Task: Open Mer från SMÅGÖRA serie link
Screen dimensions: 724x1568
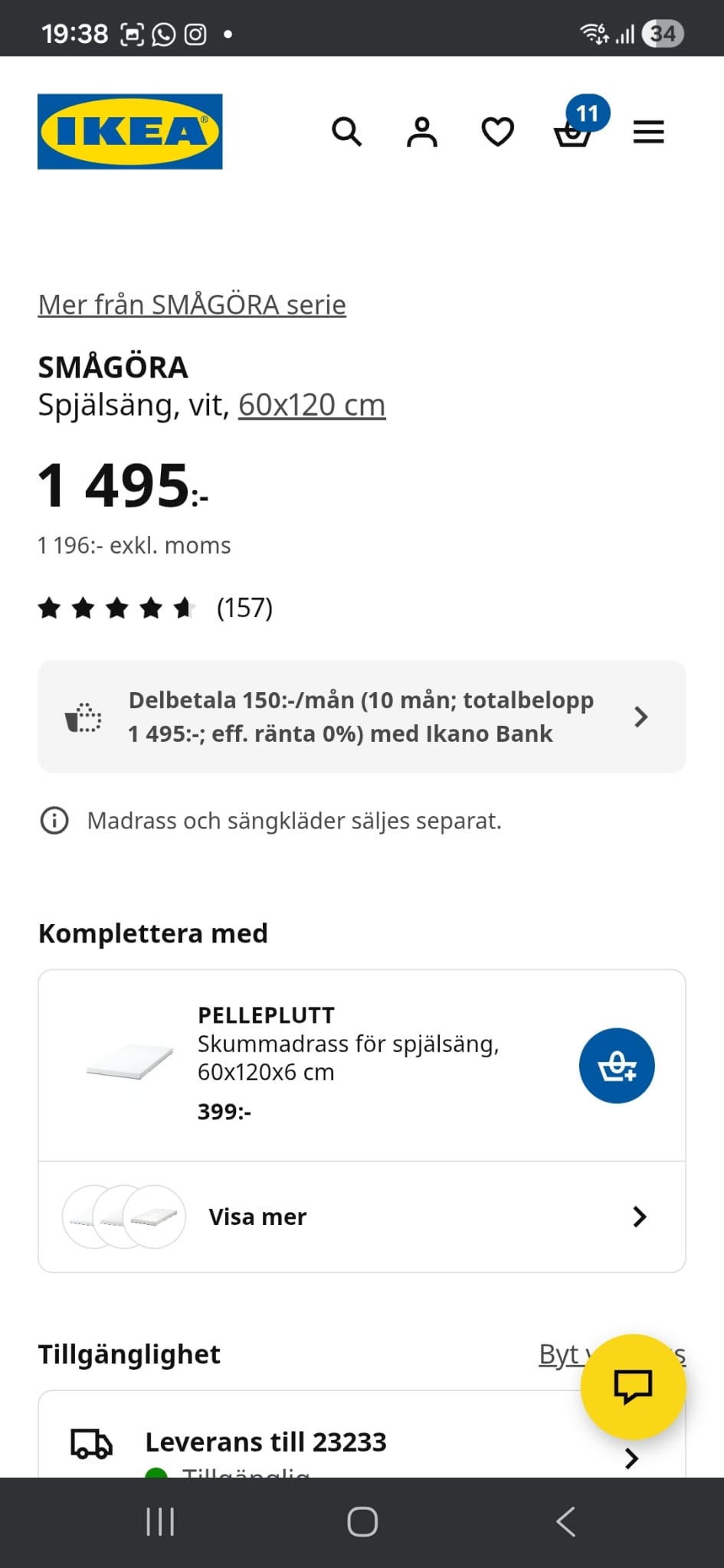Action: click(x=192, y=304)
